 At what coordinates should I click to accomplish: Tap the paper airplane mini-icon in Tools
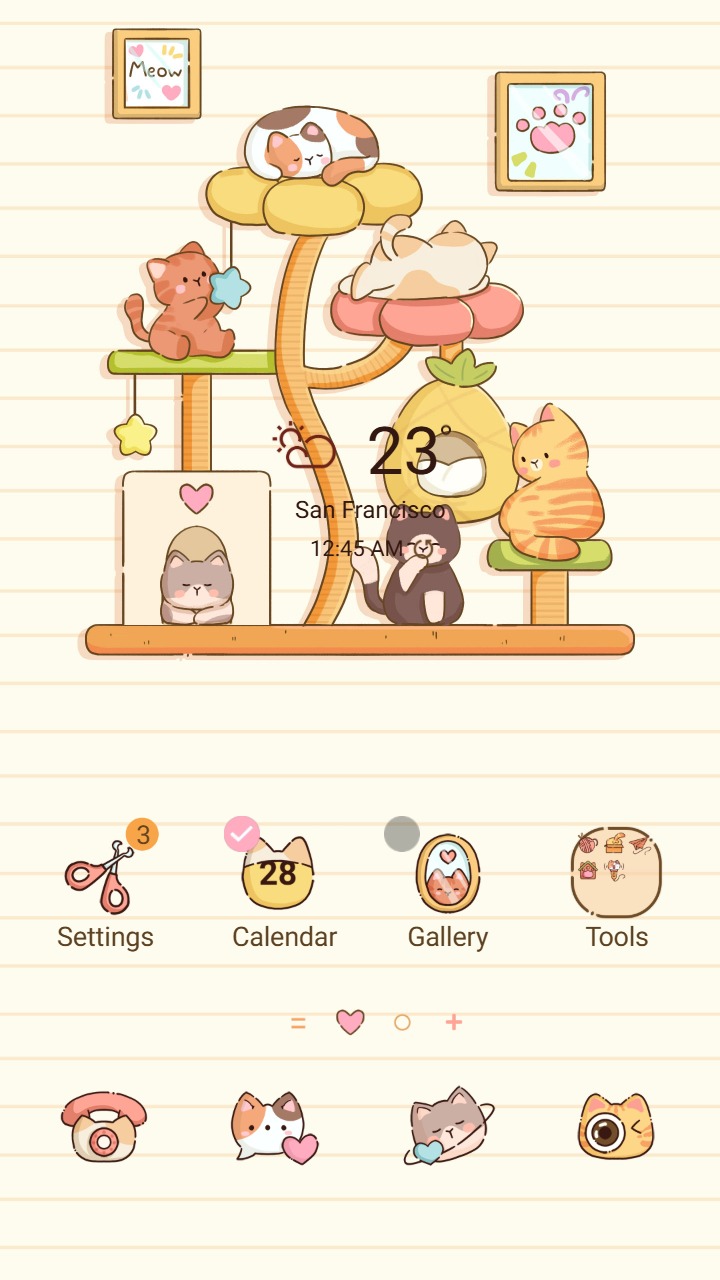[638, 843]
